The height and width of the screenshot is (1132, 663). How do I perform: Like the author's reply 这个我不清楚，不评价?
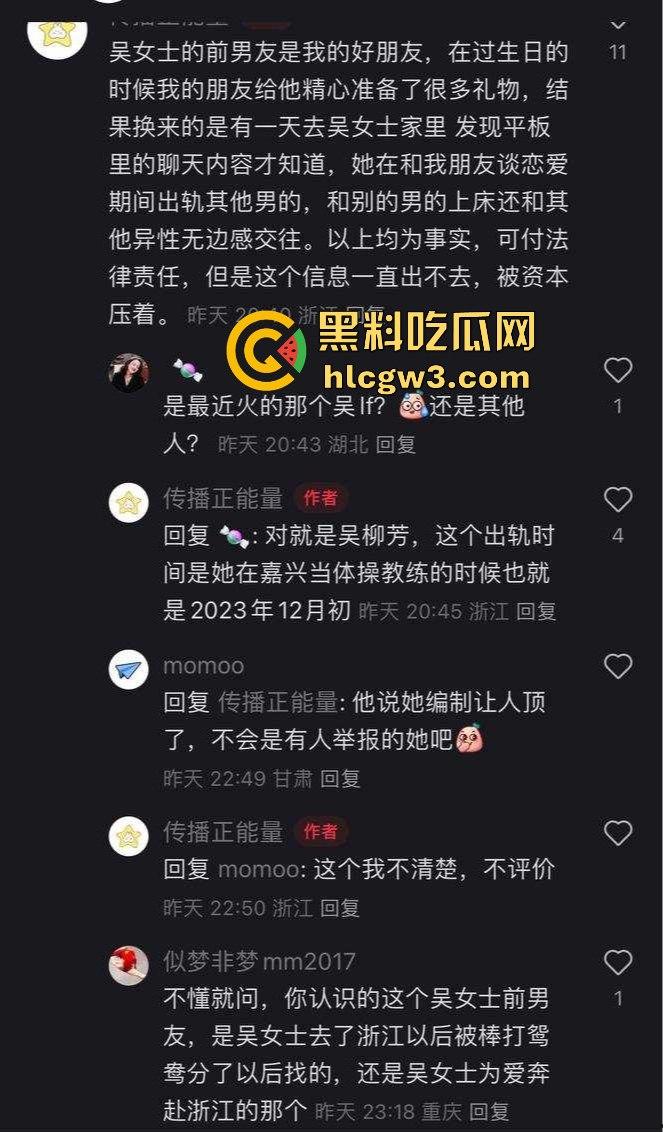click(x=618, y=832)
